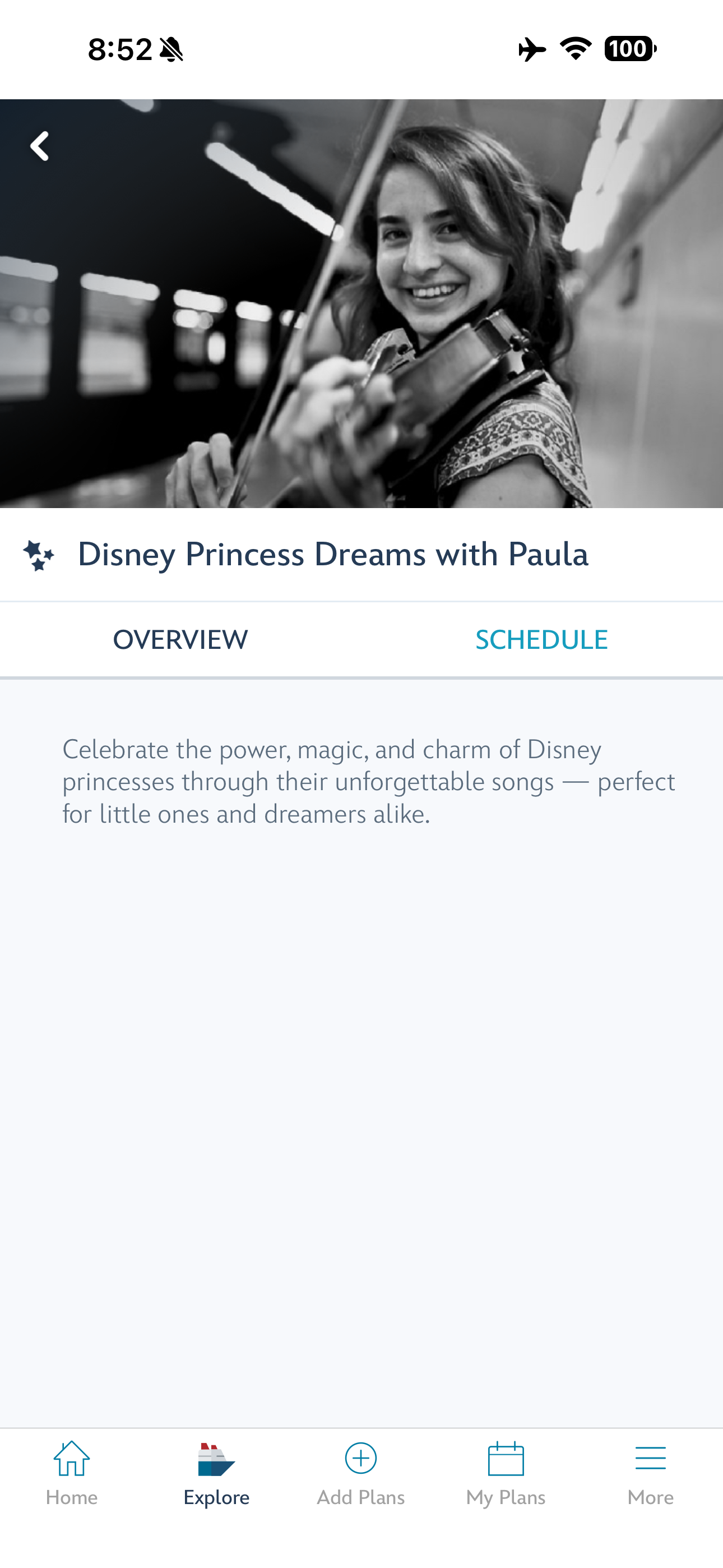Image resolution: width=723 pixels, height=1568 pixels.
Task: Go back using the white arrow
Action: tap(40, 147)
